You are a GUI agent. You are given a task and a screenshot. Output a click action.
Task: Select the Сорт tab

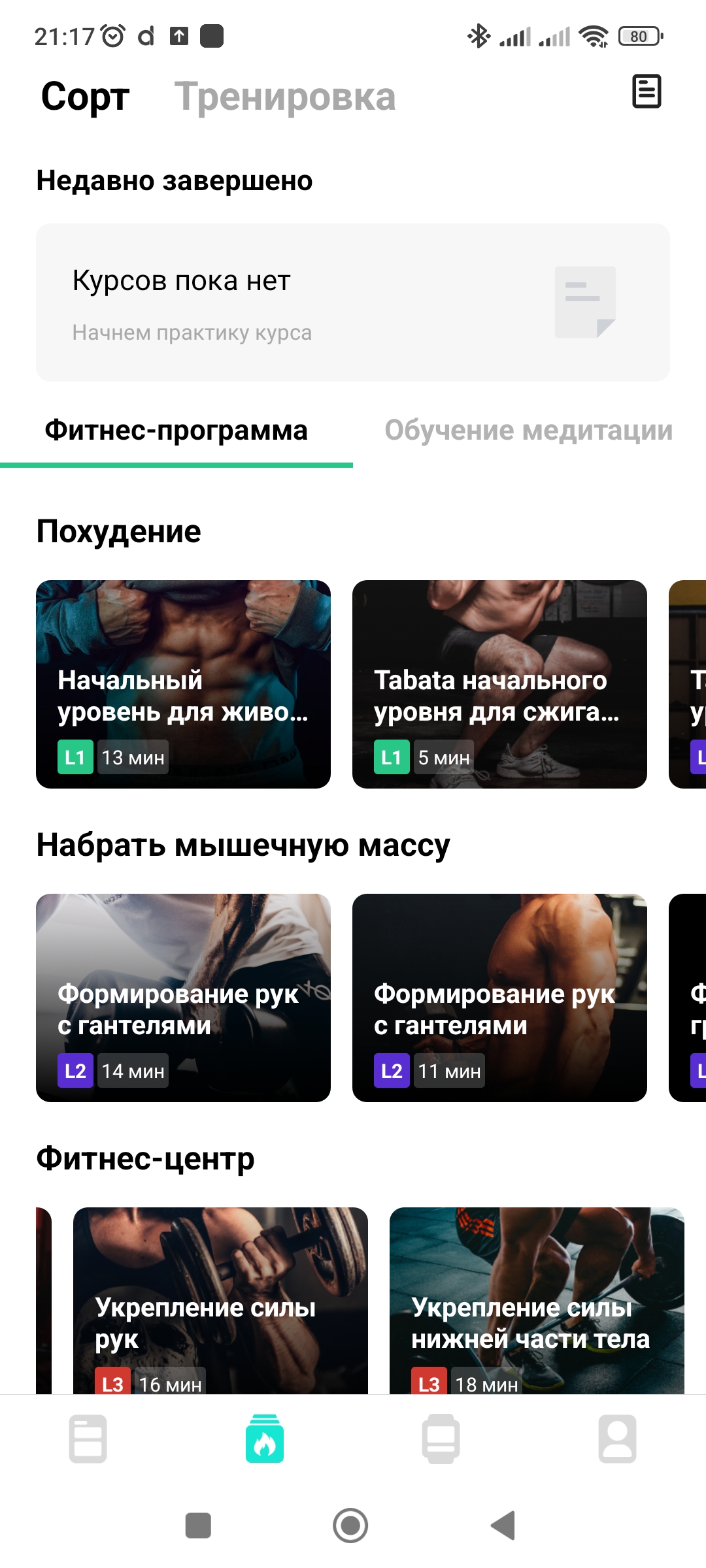(x=85, y=97)
